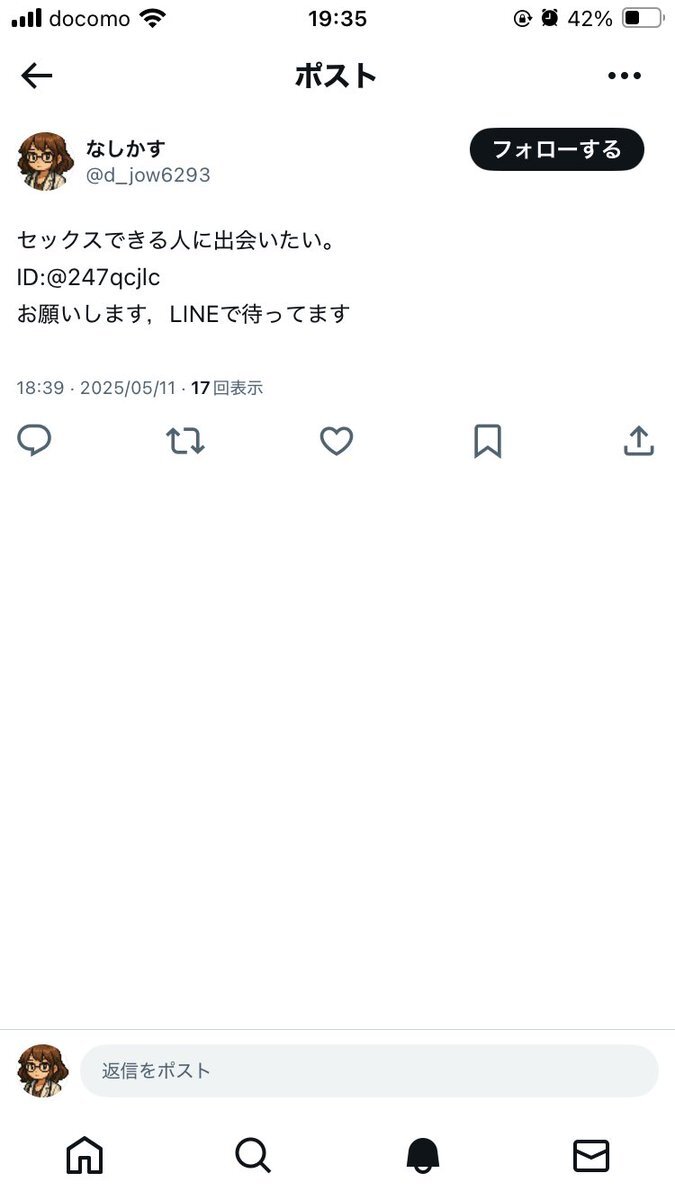Open the direct messages tab
This screenshot has height=1200, width=675.
[x=591, y=1155]
